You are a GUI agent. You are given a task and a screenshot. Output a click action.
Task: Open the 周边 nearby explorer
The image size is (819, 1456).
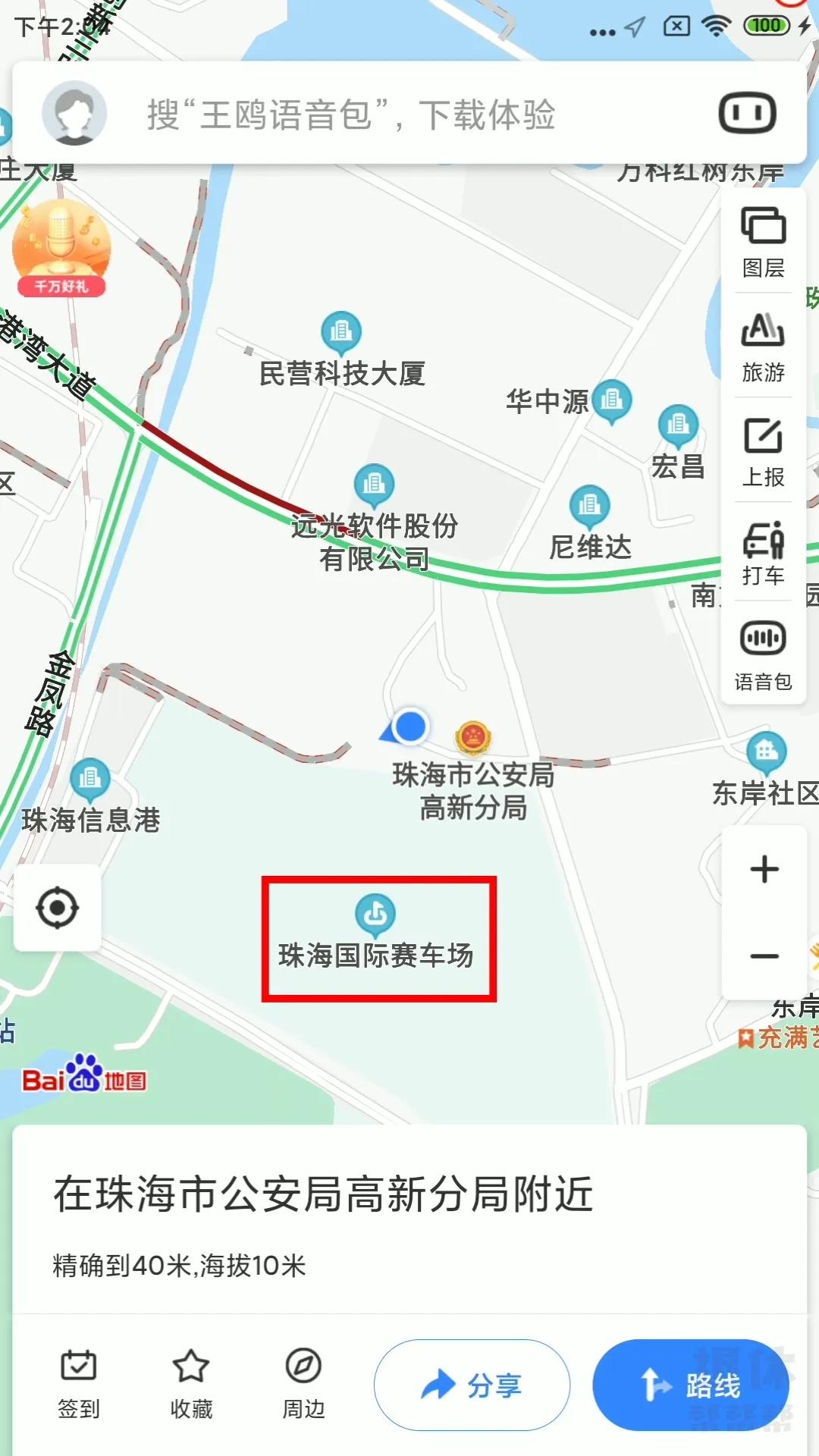303,1383
